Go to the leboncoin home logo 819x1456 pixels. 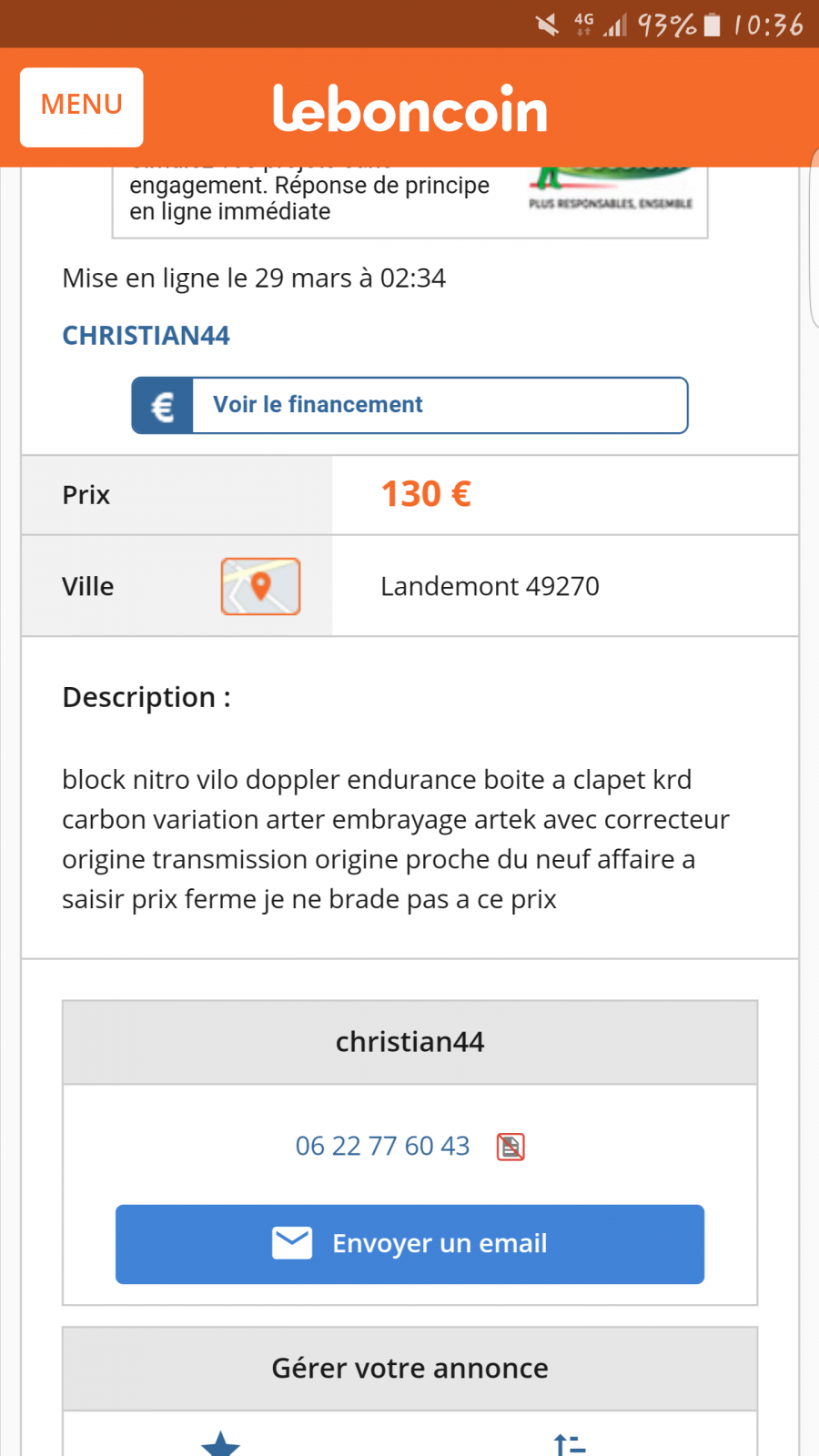(409, 108)
